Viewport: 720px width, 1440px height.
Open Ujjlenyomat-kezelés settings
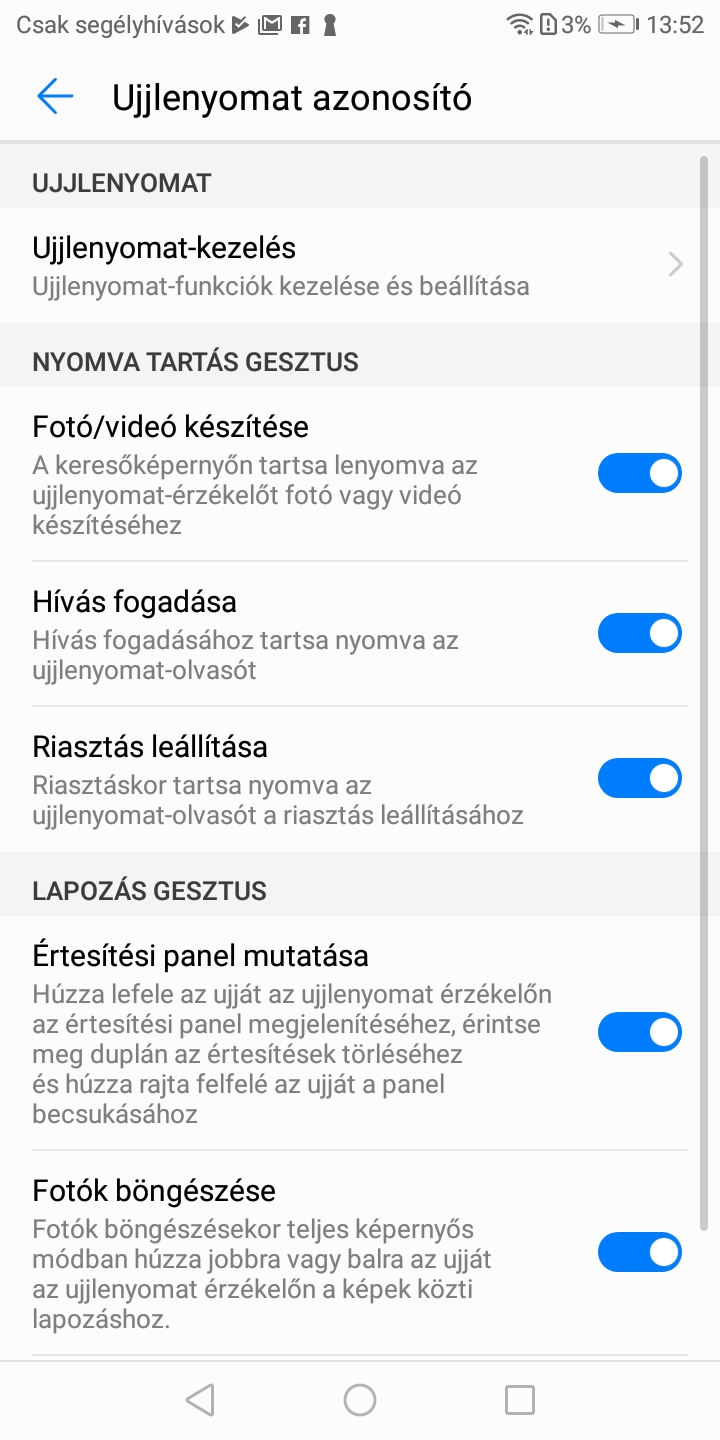(358, 265)
